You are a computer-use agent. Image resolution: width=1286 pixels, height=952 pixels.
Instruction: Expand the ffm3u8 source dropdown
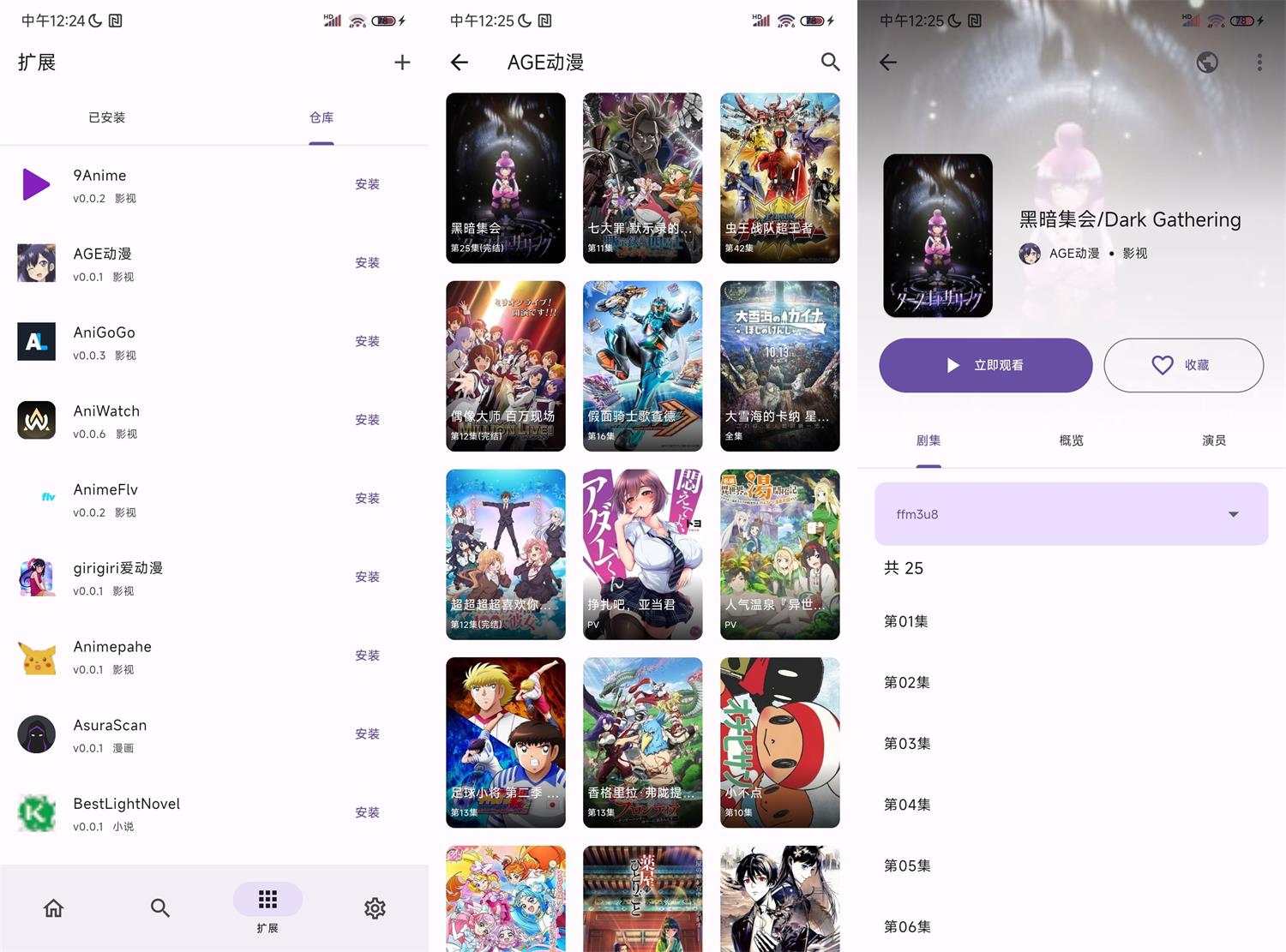[x=1071, y=514]
